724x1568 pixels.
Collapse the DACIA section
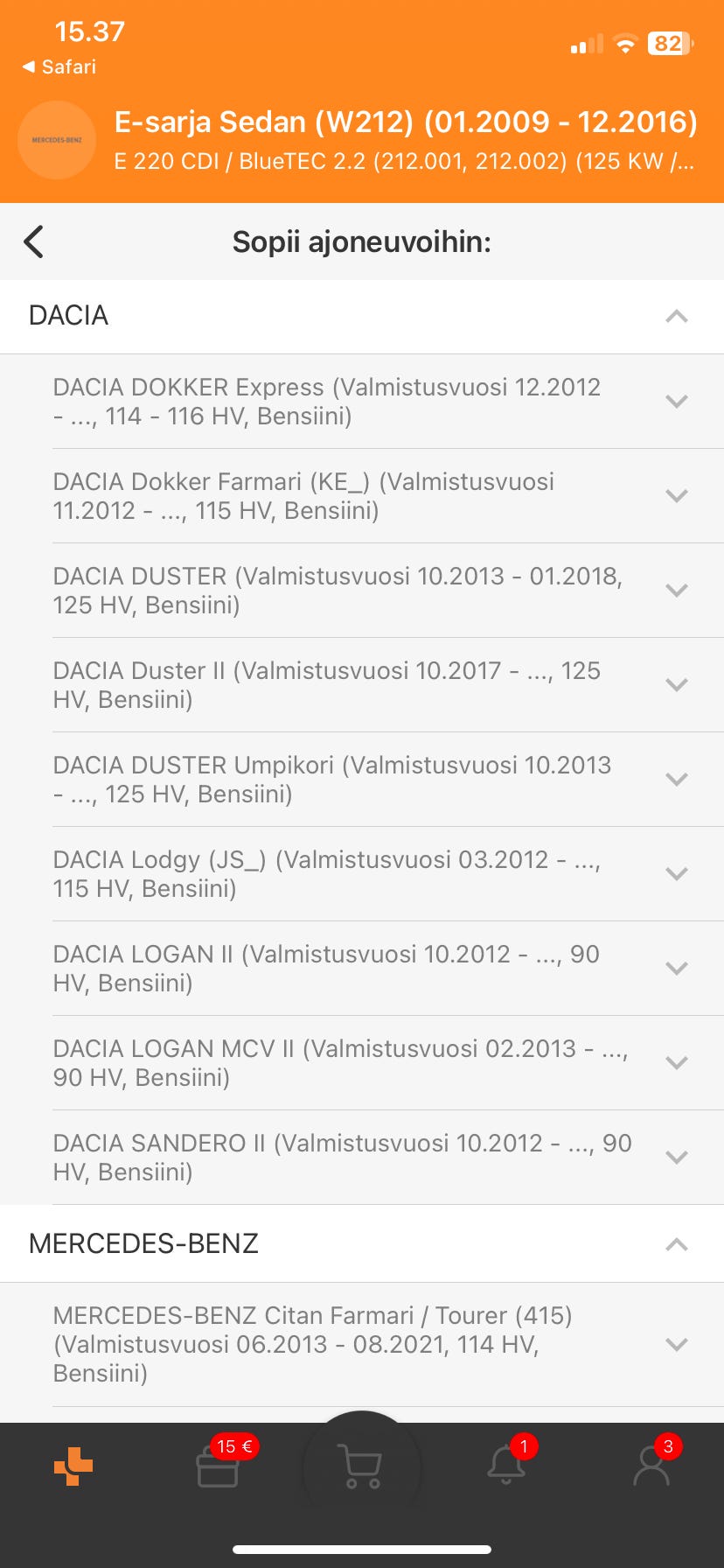point(676,316)
